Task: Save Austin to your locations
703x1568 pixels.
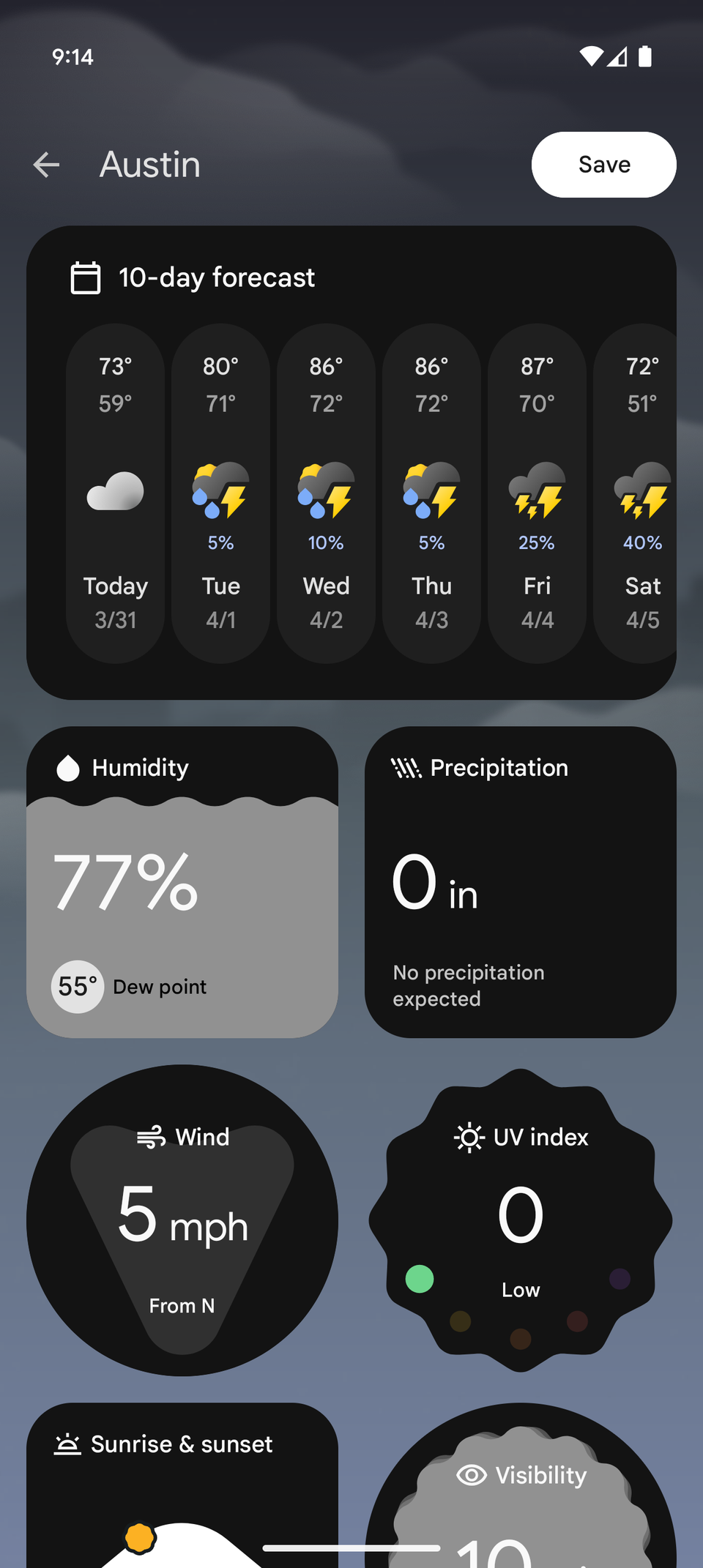Action: click(x=603, y=165)
